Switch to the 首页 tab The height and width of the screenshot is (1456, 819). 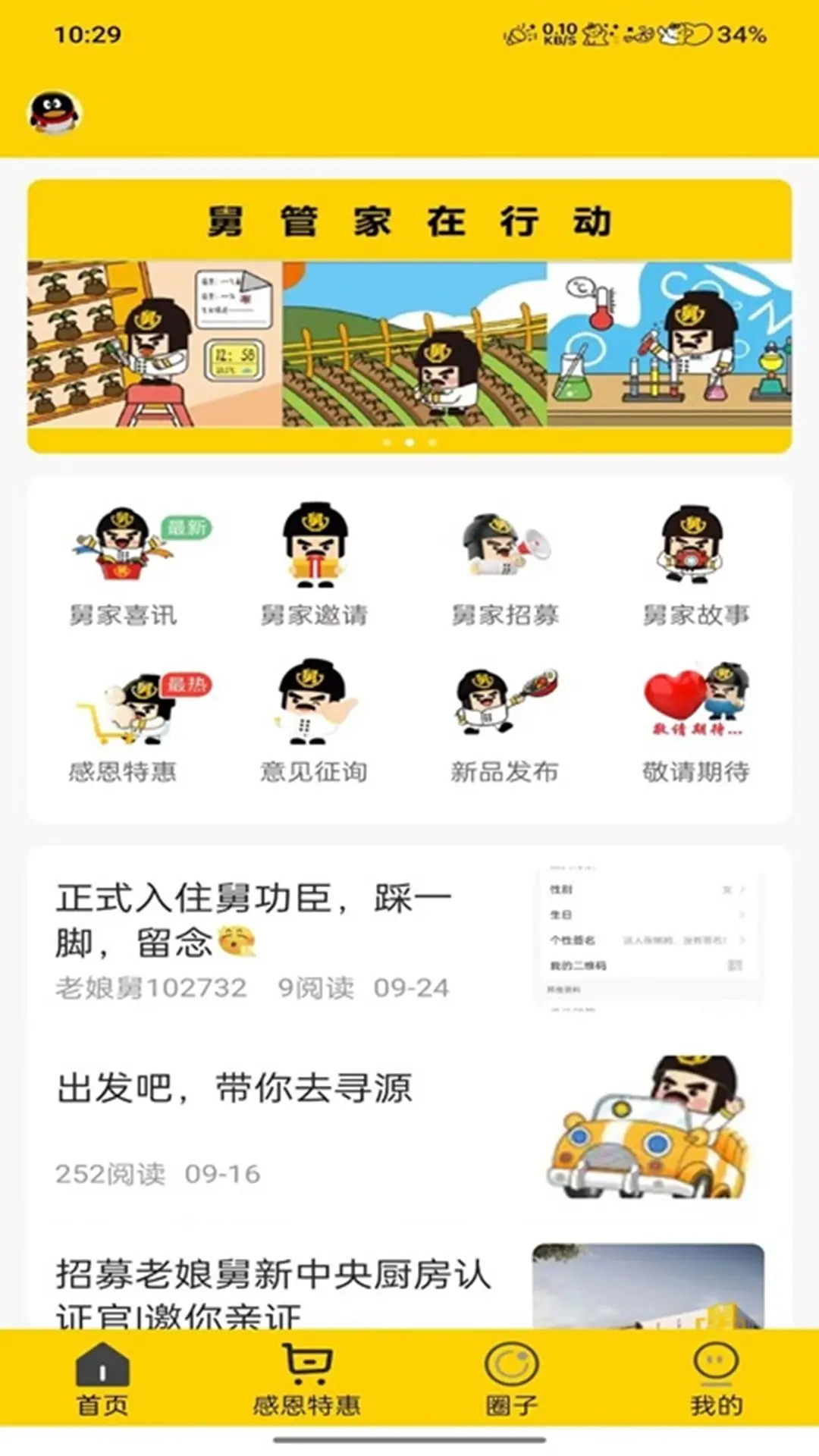click(102, 1380)
